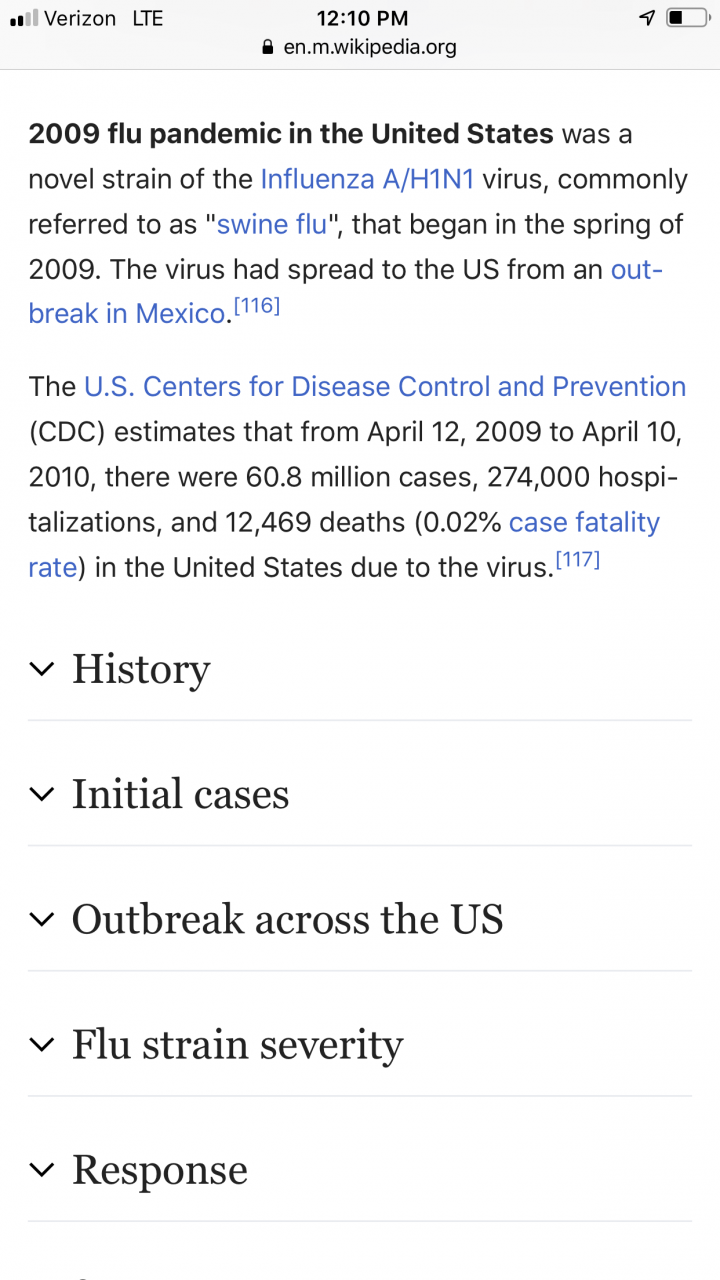Open citation 117 reference
Viewport: 720px width, 1280px height.
coord(577,560)
